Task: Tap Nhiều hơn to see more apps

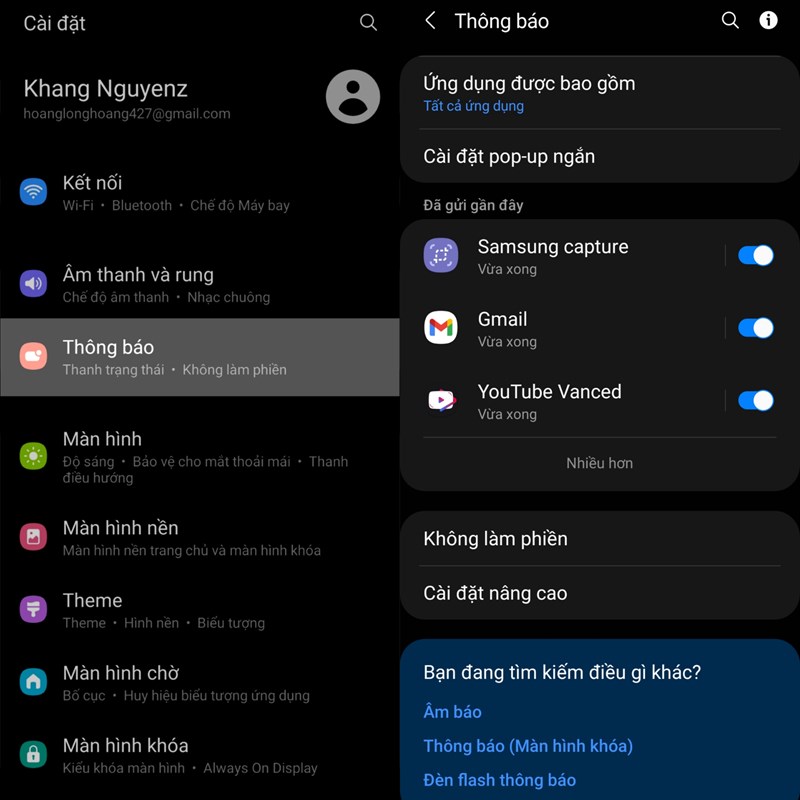Action: click(599, 463)
